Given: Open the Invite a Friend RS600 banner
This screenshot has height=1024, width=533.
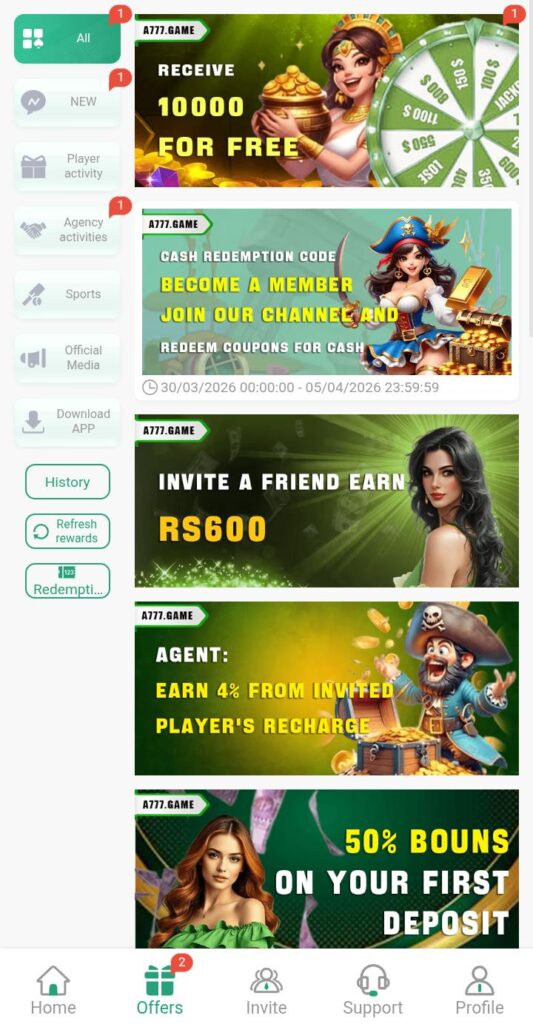Looking at the screenshot, I should point(327,501).
